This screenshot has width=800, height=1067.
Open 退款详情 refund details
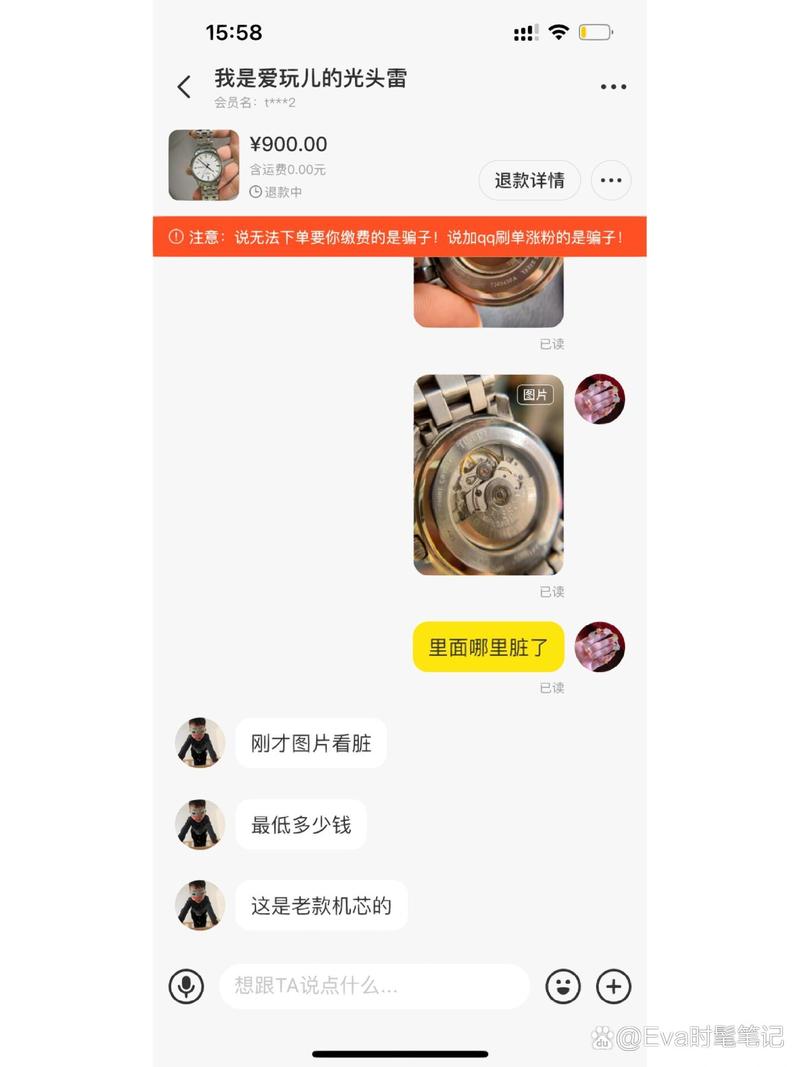coord(529,180)
